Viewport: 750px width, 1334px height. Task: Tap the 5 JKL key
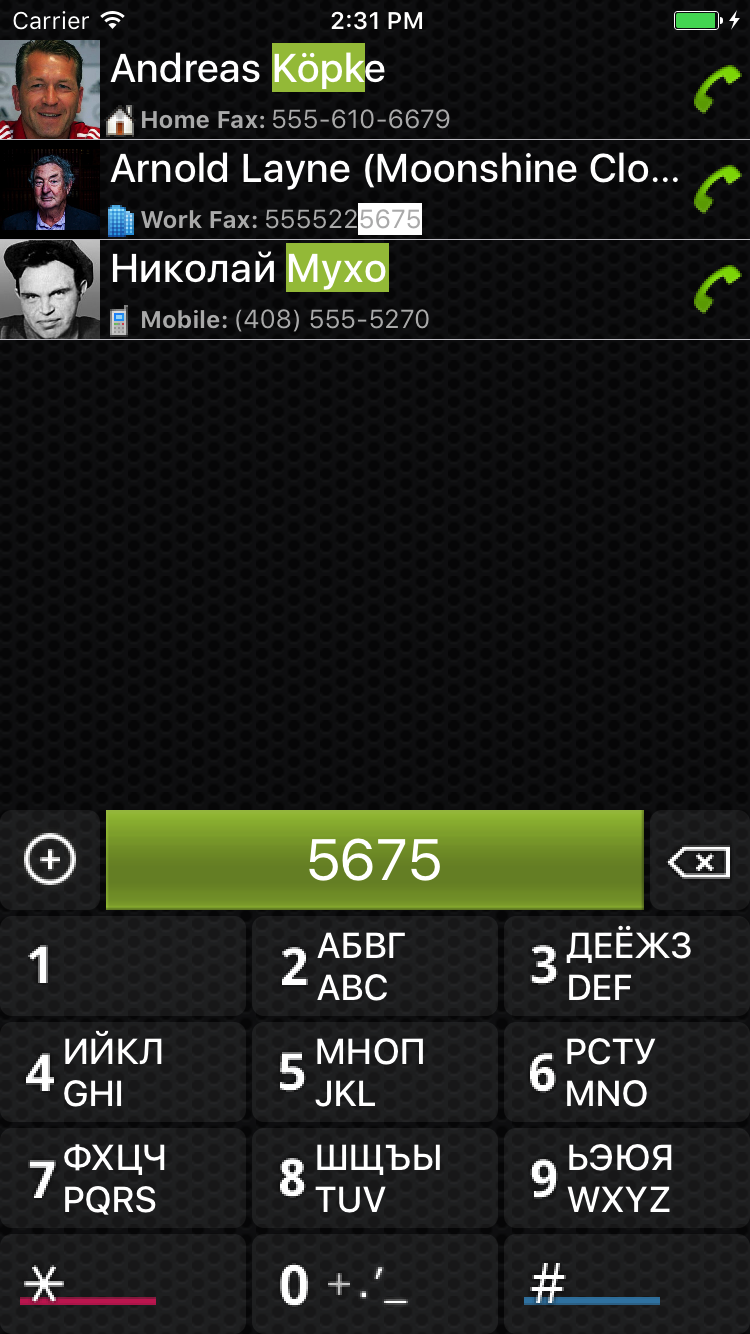click(374, 1072)
